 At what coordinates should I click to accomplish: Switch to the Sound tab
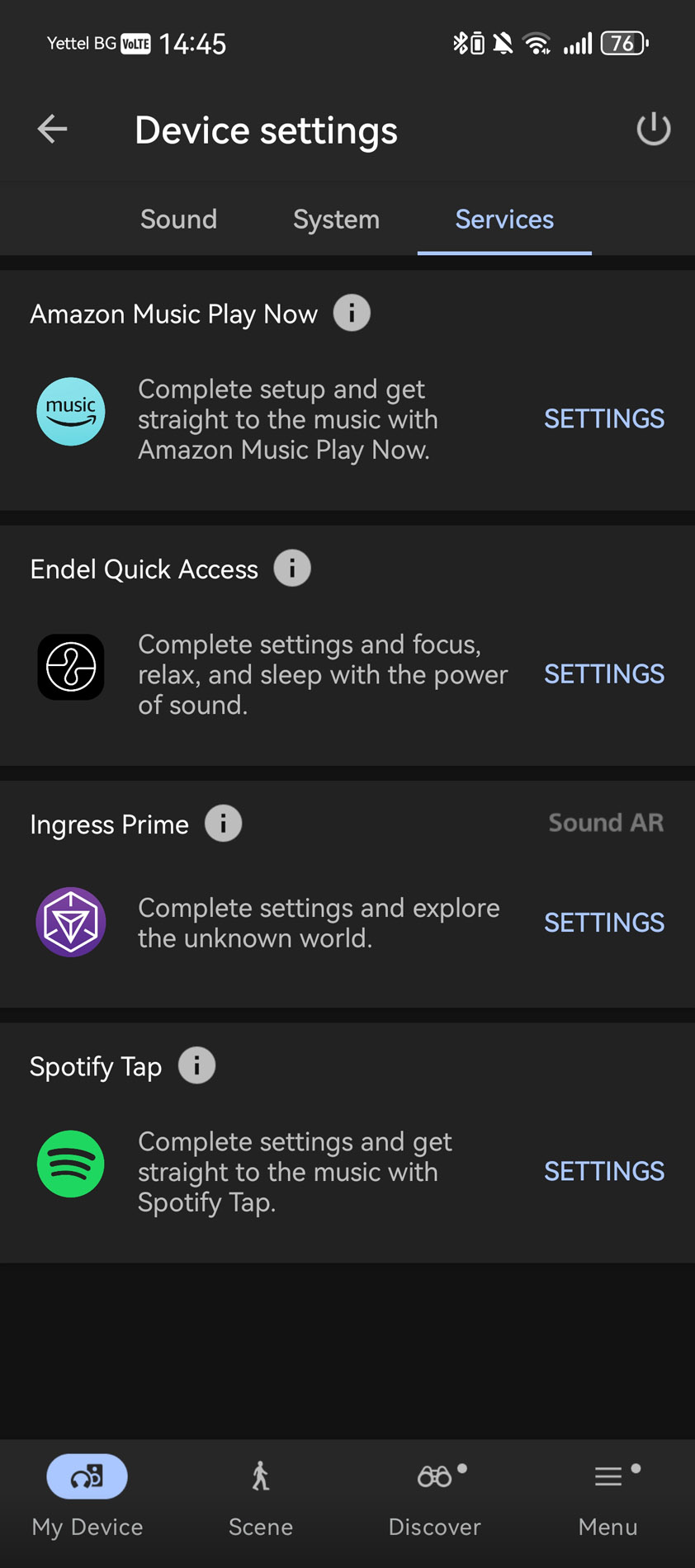pos(178,220)
